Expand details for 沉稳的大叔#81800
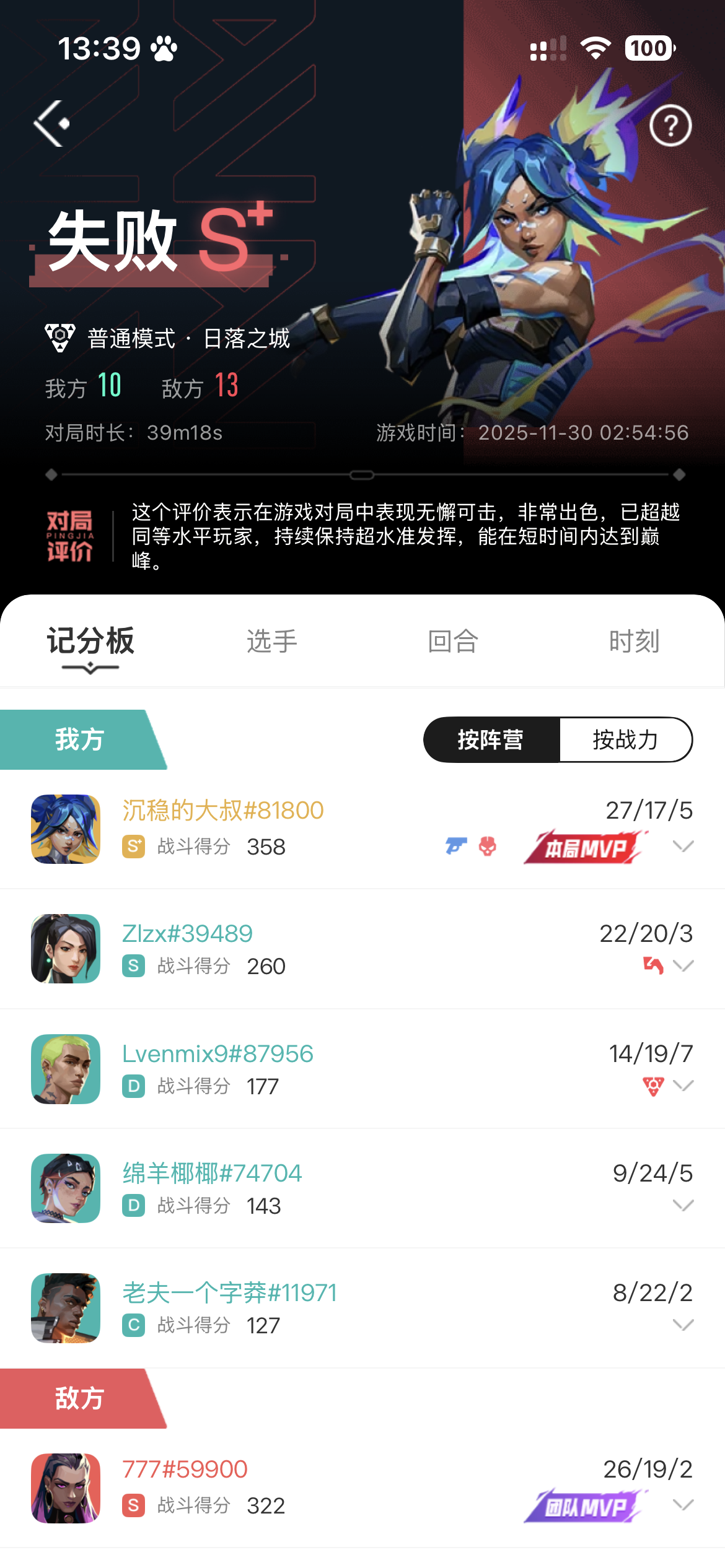The width and height of the screenshot is (725, 1568). (683, 846)
